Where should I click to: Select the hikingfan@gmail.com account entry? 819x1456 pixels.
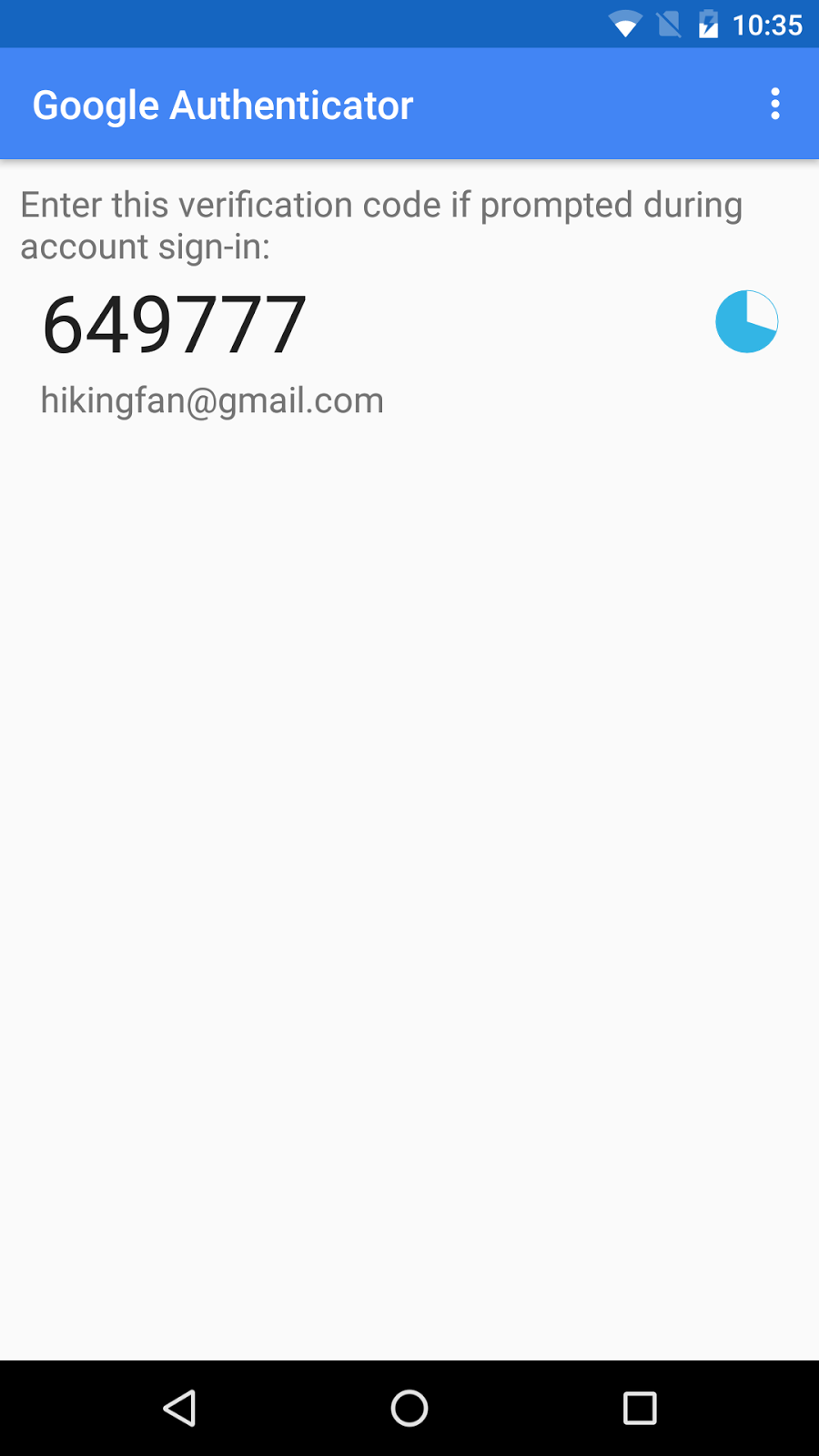[409, 355]
